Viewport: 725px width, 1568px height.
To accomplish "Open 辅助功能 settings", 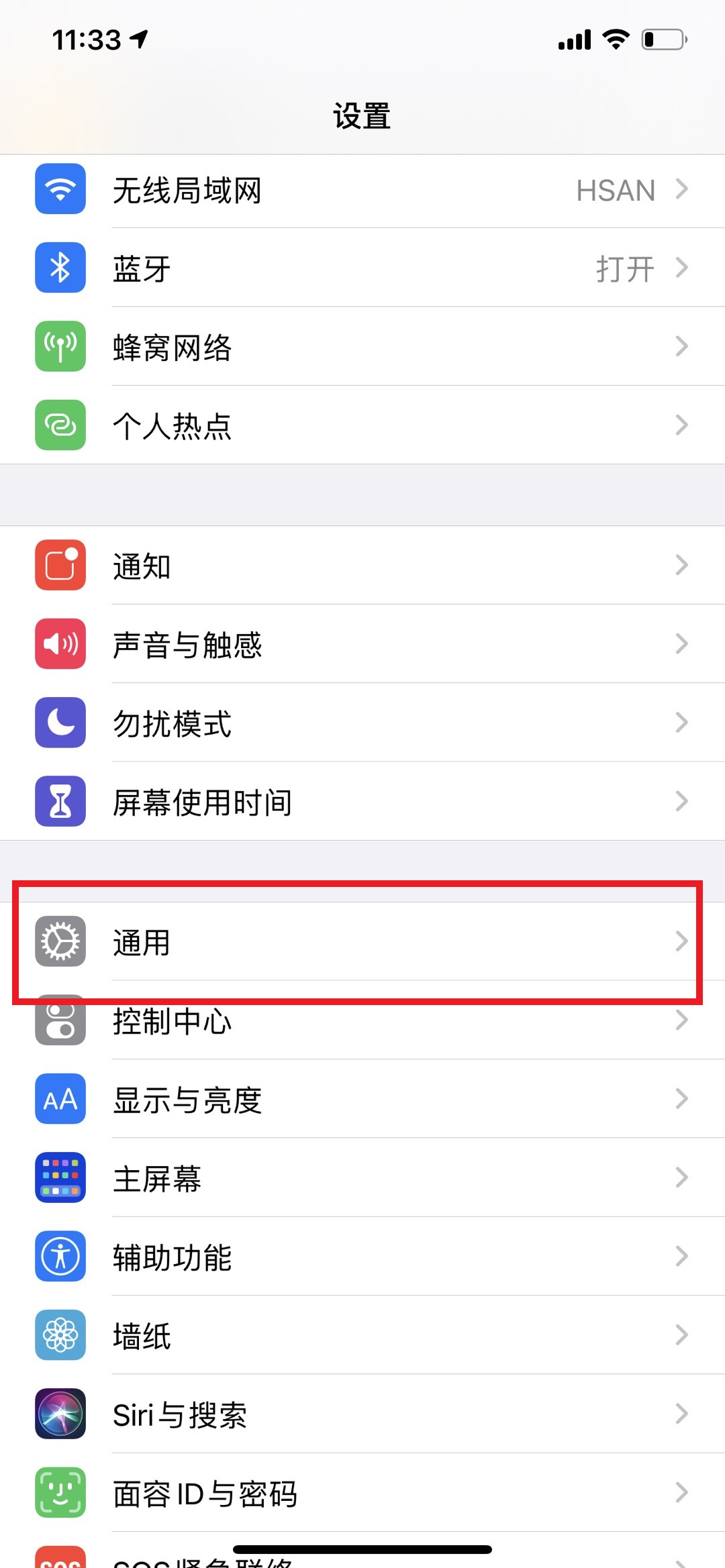I will tap(362, 1256).
